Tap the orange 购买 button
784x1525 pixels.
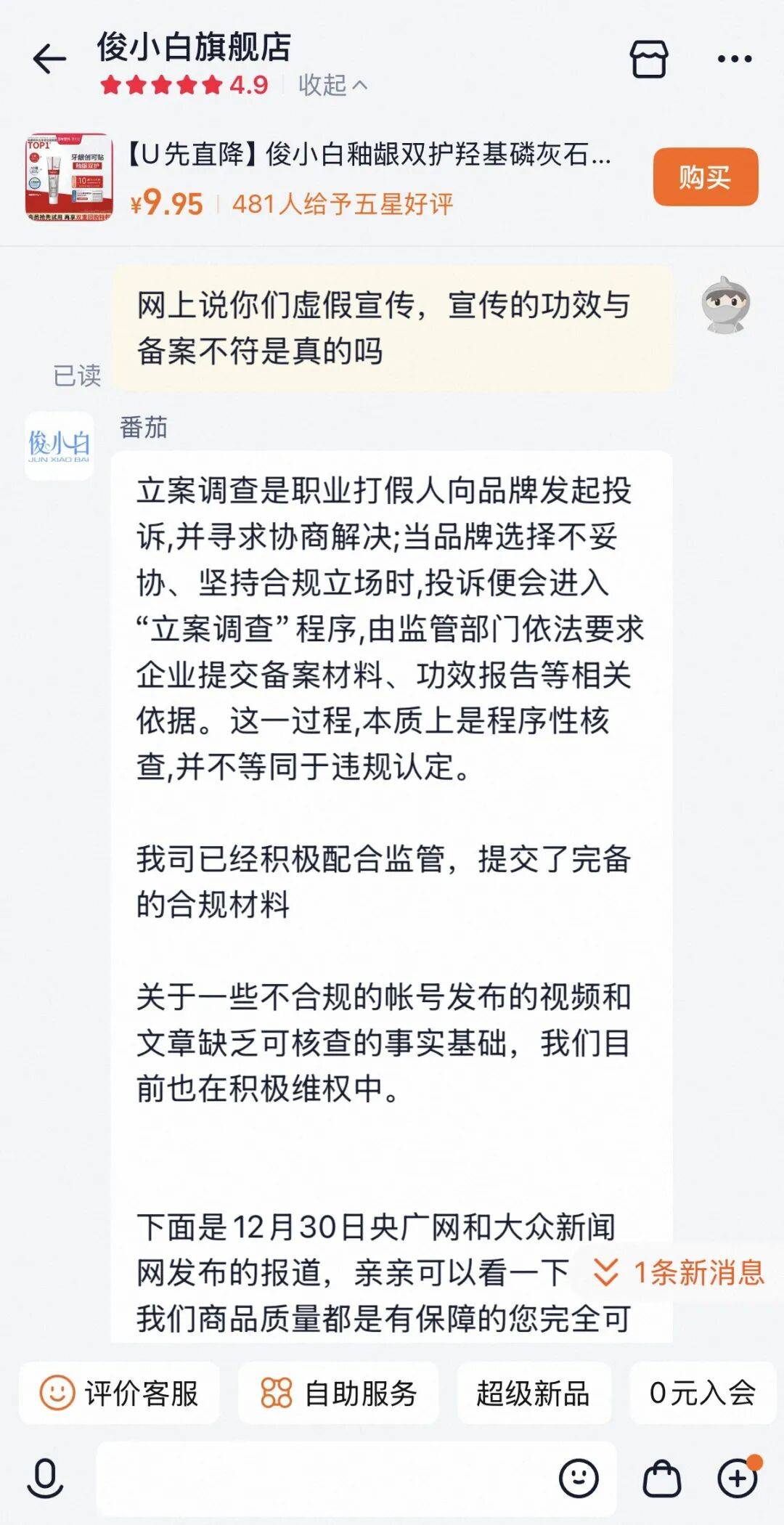[705, 176]
